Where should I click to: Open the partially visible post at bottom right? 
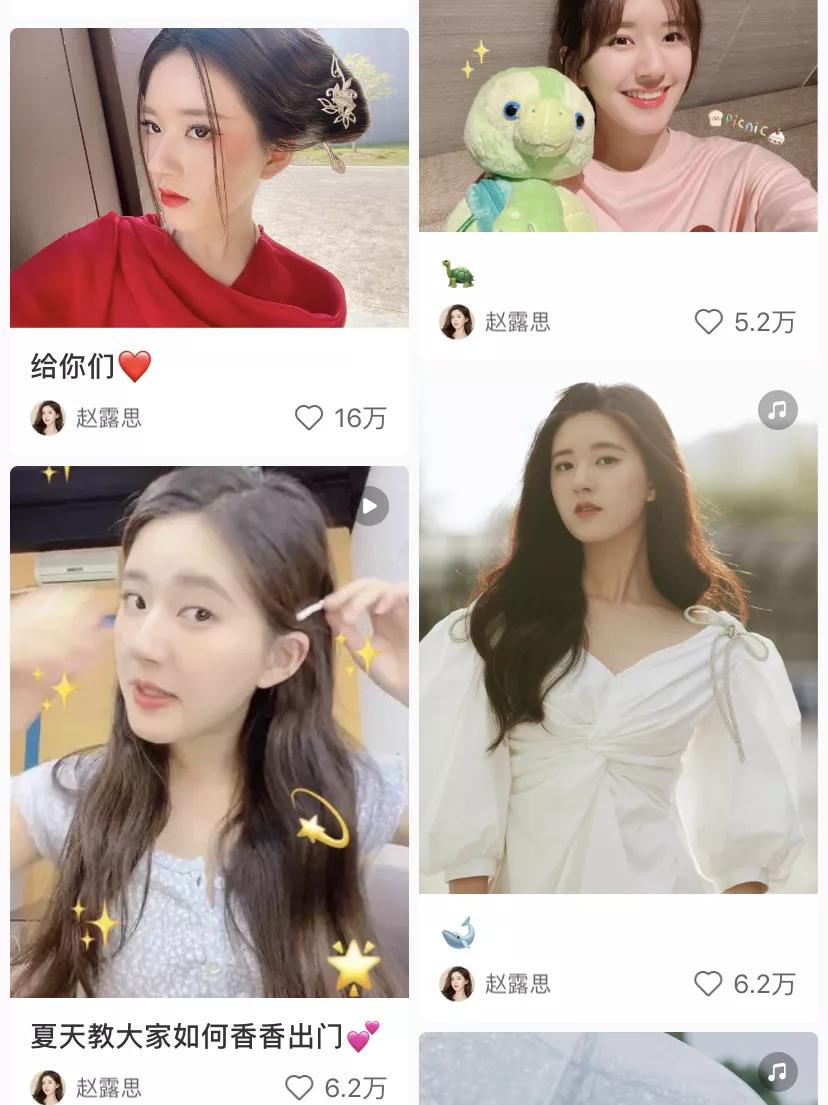[x=617, y=1070]
